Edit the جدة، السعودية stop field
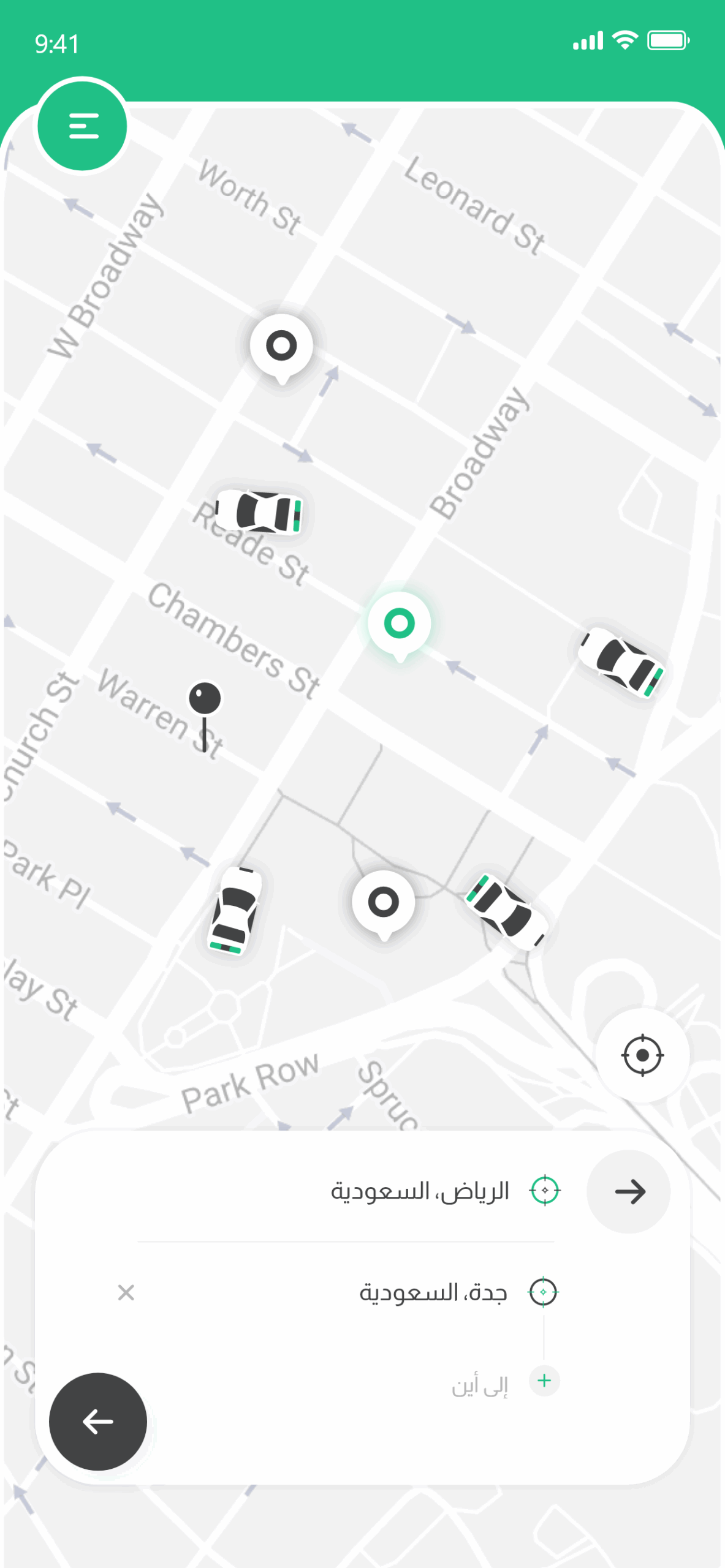Screen dimensions: 725x1568 coord(433,1292)
